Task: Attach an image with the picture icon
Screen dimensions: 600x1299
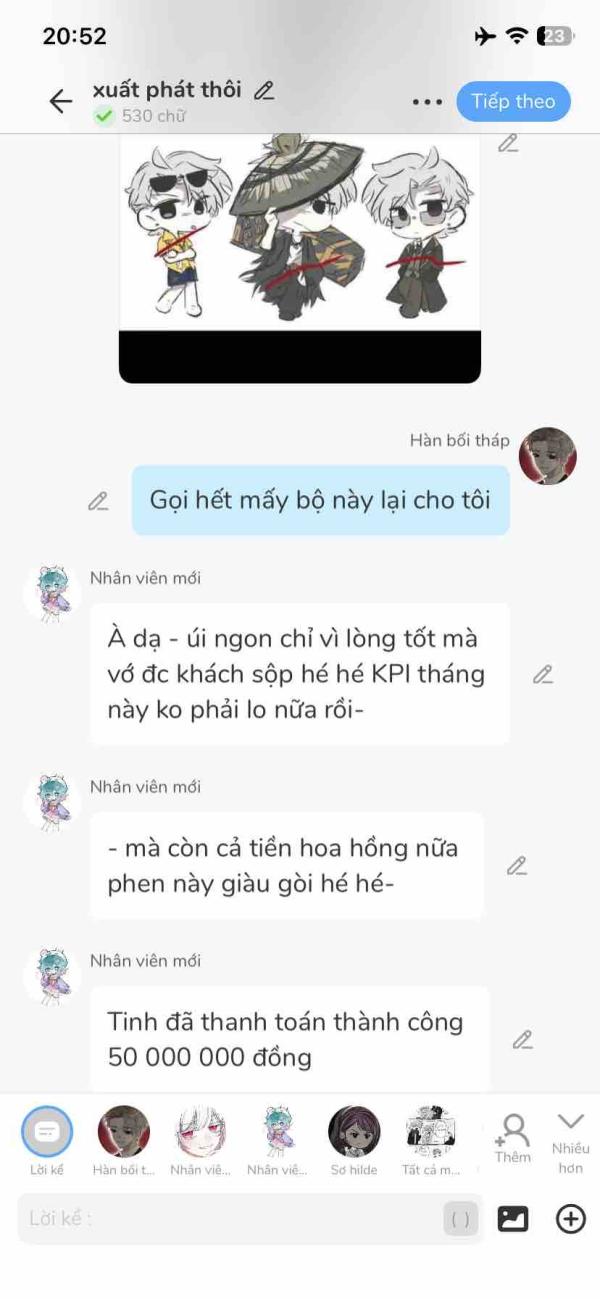Action: click(513, 1219)
